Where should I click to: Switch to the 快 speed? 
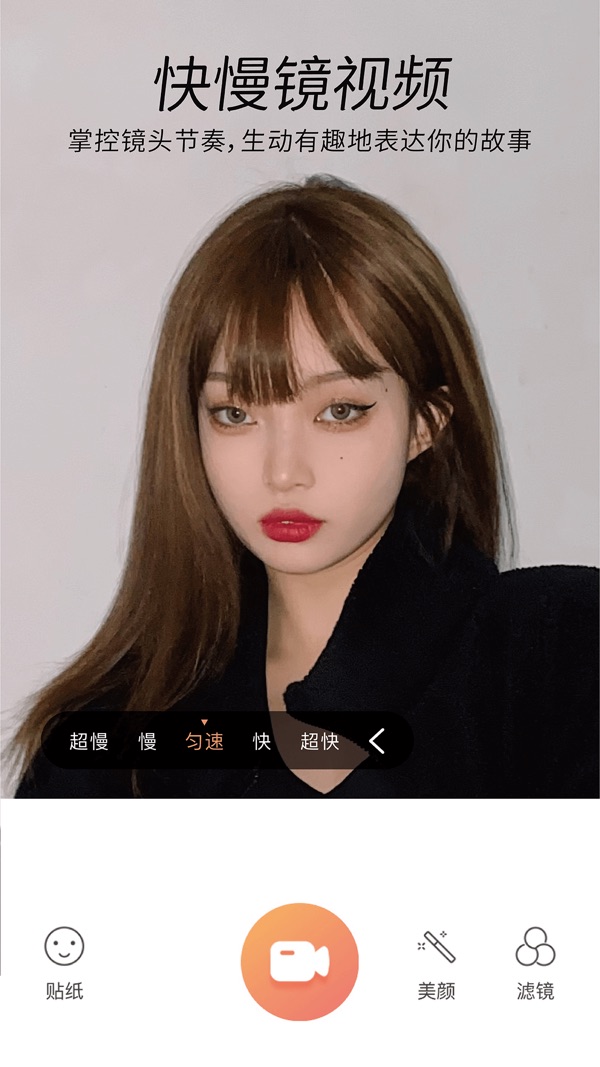coord(262,742)
